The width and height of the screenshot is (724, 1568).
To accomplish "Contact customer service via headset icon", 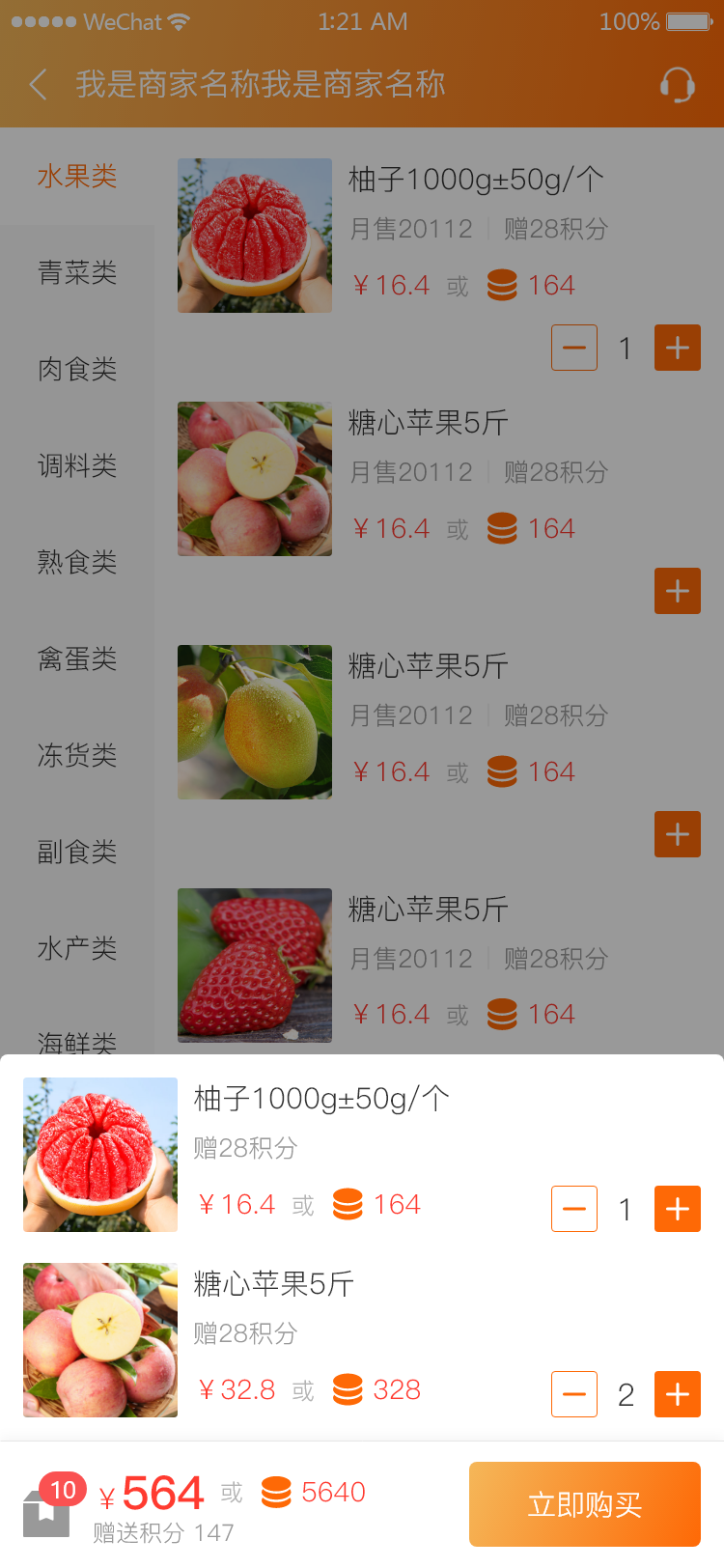I will click(677, 85).
